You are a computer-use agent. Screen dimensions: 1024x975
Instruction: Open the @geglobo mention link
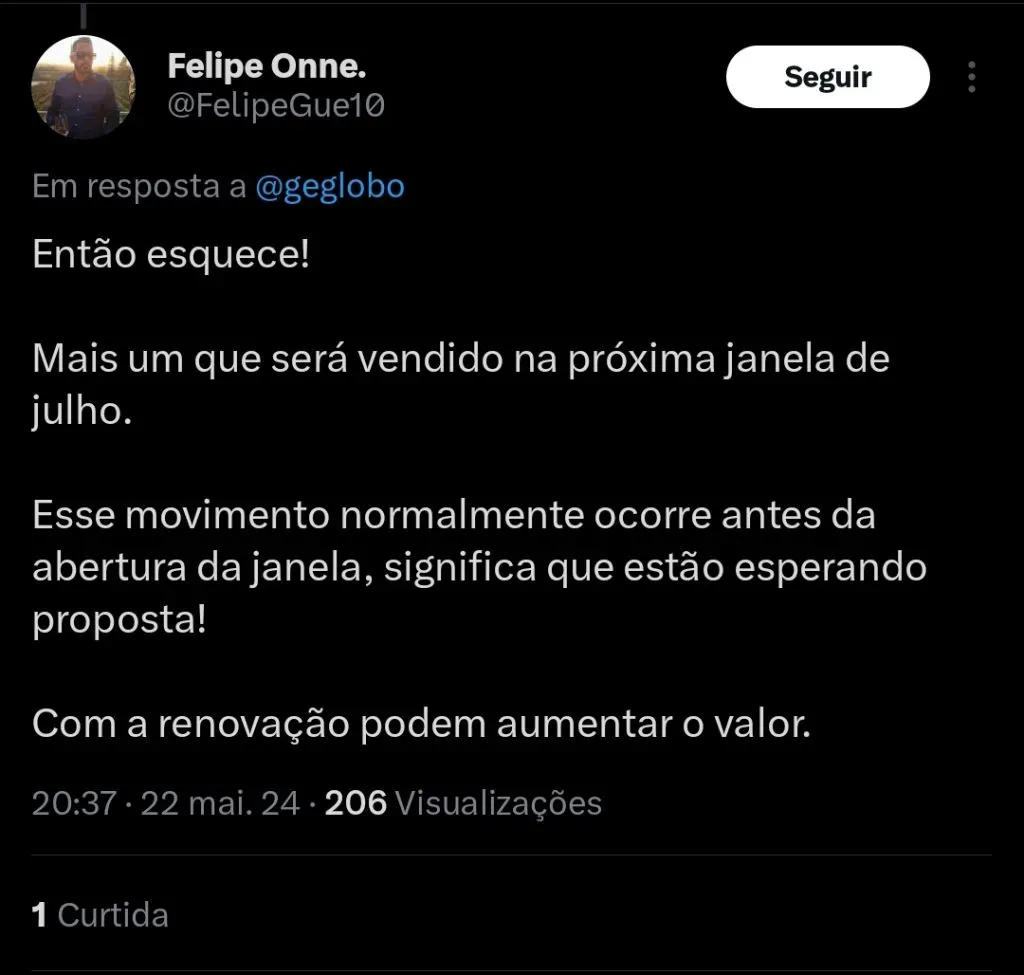[x=330, y=187]
